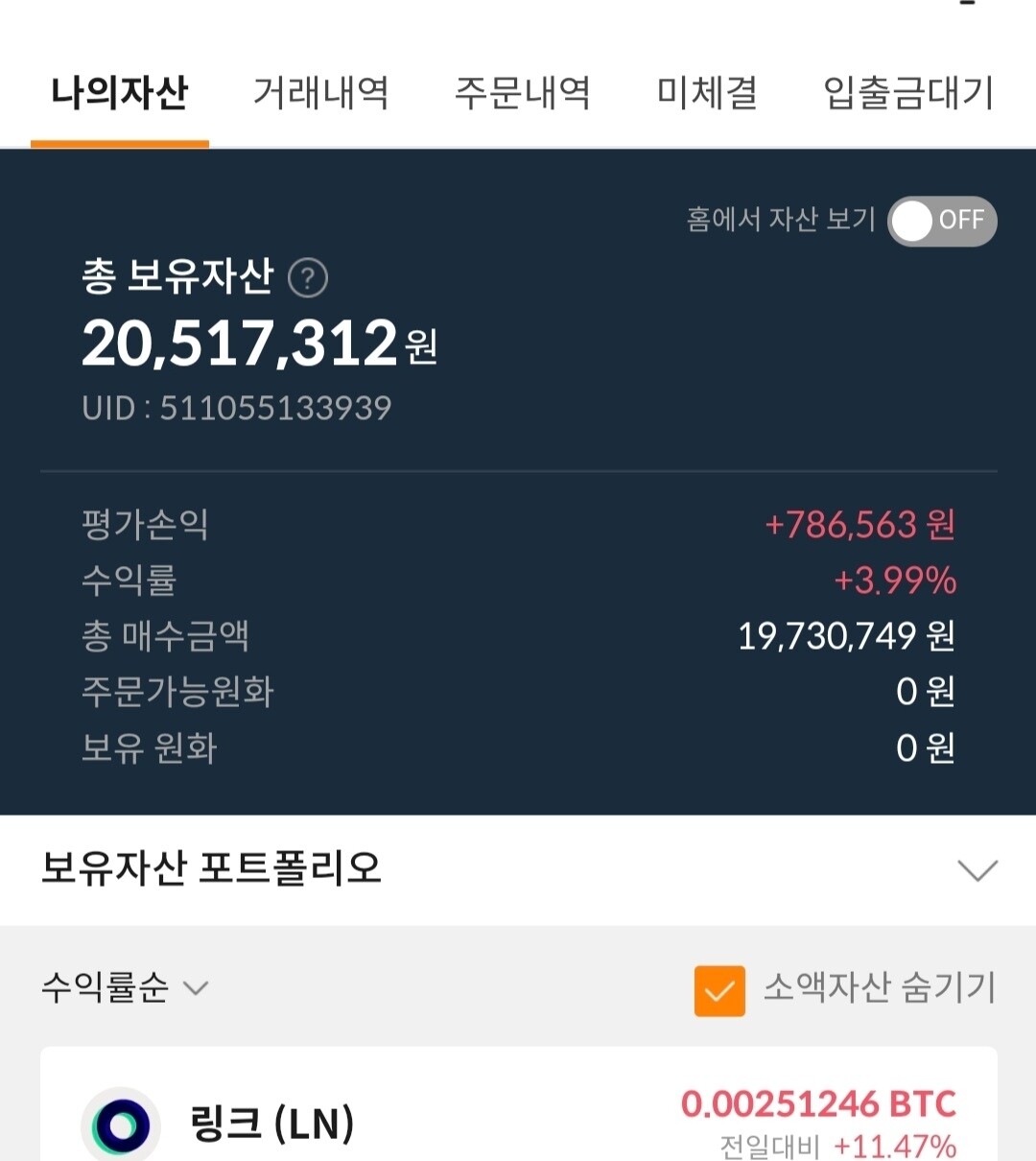
Task: Enable the 홈에서 자산 보기 toggle
Action: 941,221
